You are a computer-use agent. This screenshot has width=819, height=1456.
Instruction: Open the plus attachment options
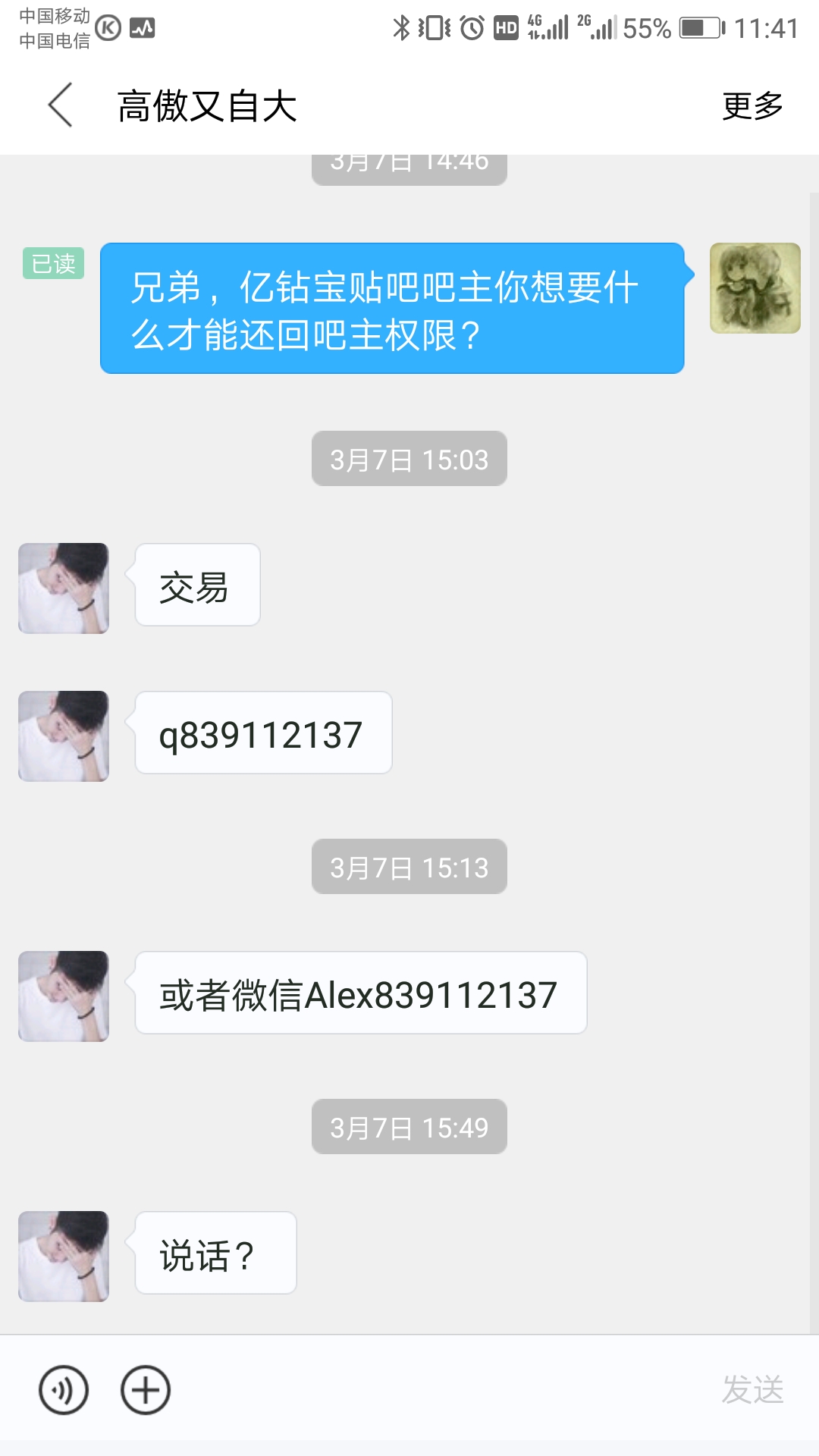146,1390
